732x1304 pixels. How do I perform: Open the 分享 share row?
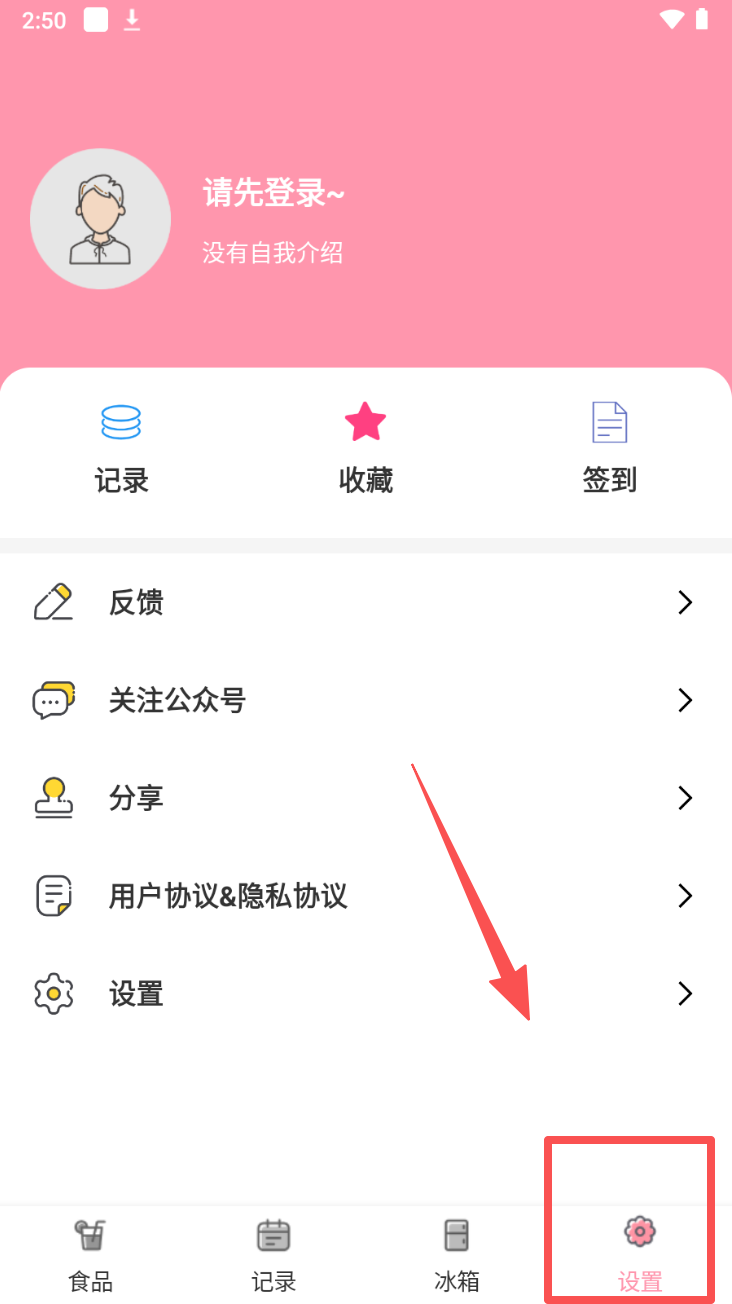click(365, 798)
